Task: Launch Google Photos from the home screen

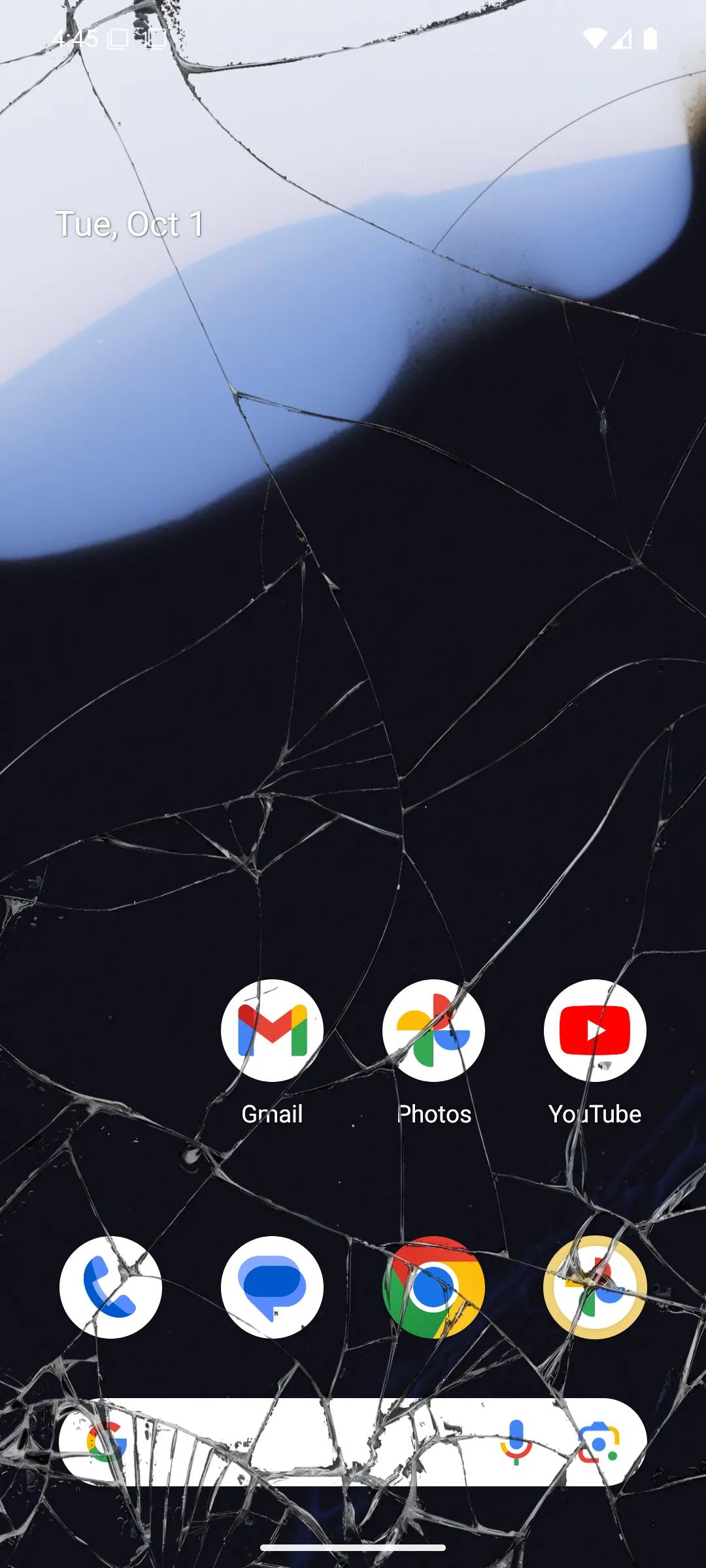Action: tap(434, 1029)
